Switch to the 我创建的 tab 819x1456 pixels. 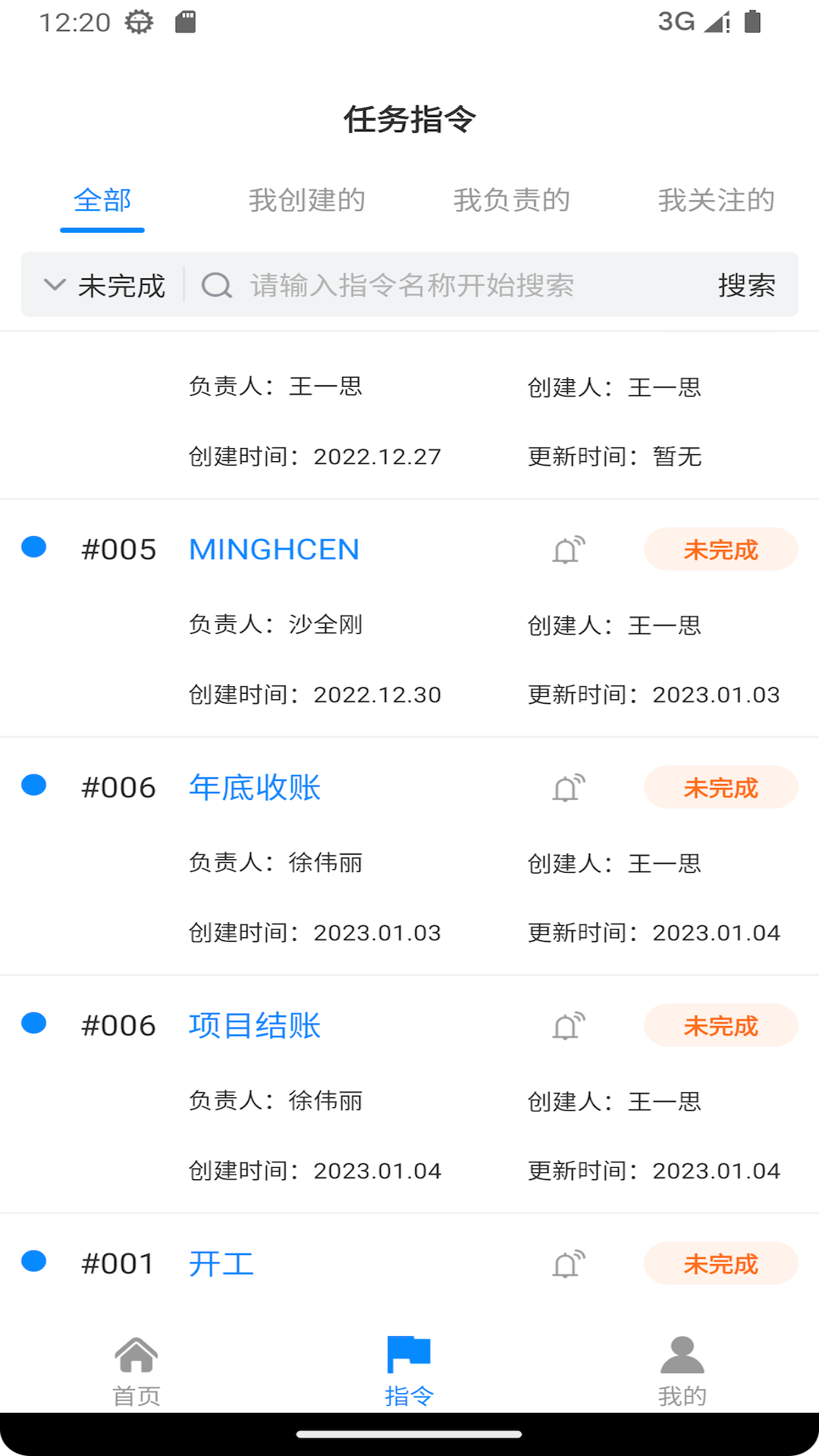click(x=308, y=200)
